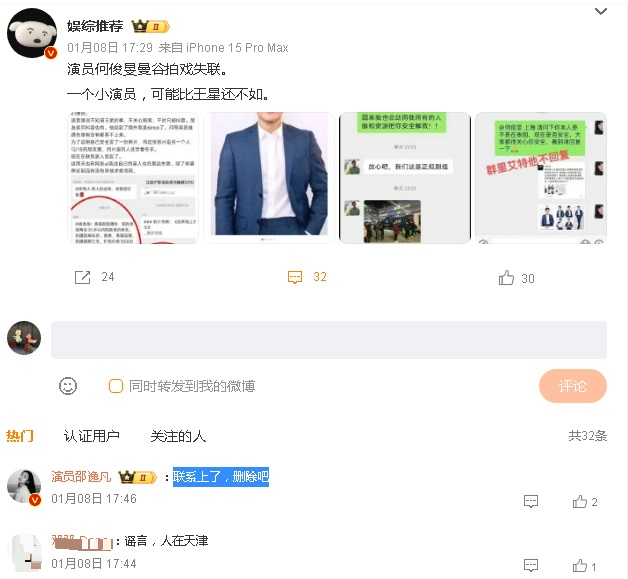Tap the comment input box
This screenshot has height=579, width=628.
pyautogui.click(x=328, y=340)
